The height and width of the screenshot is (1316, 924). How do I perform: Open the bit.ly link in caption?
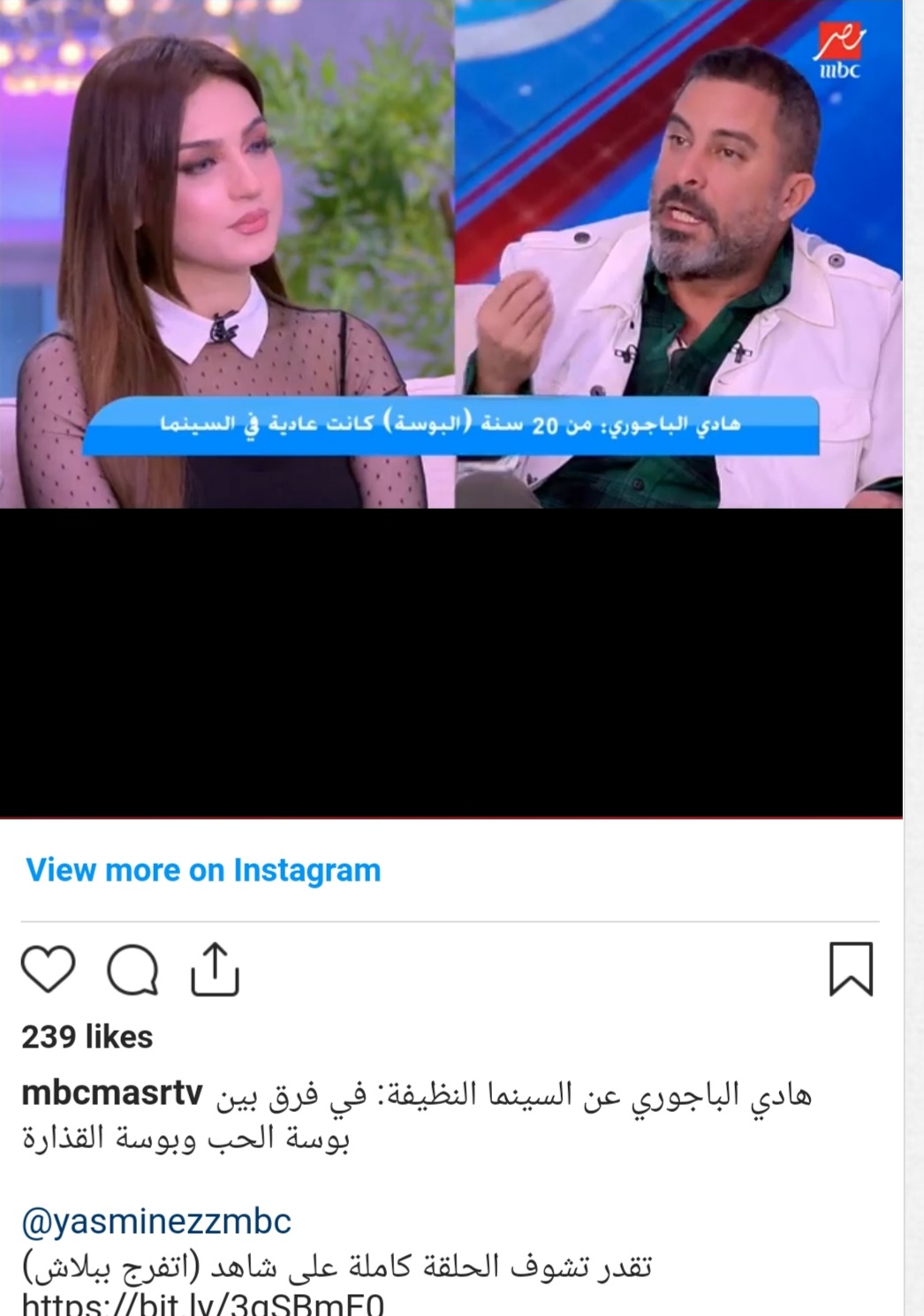[203, 1304]
